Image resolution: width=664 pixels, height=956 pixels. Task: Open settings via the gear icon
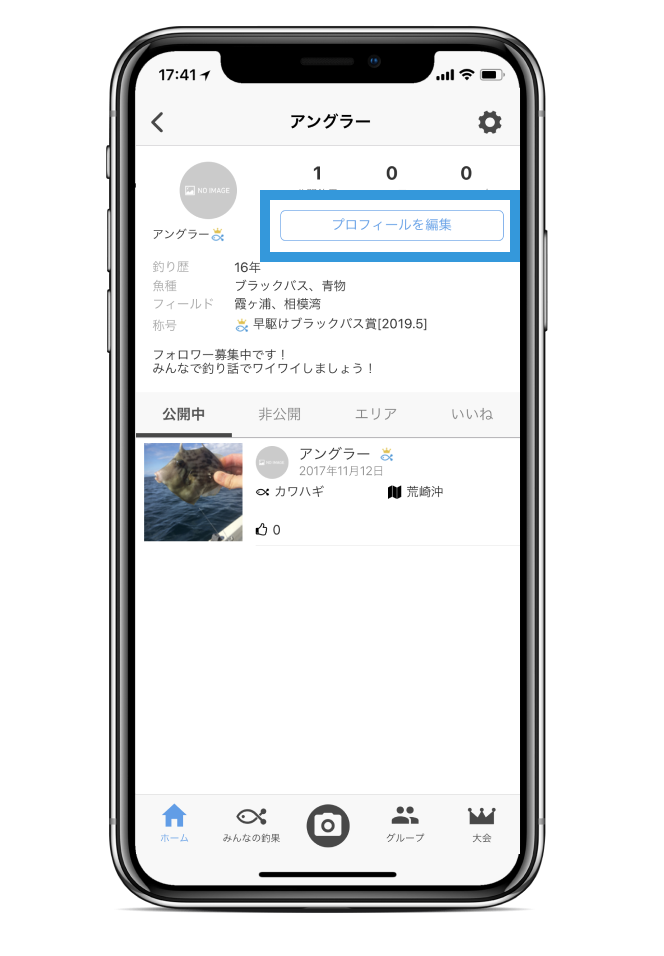[x=489, y=122]
